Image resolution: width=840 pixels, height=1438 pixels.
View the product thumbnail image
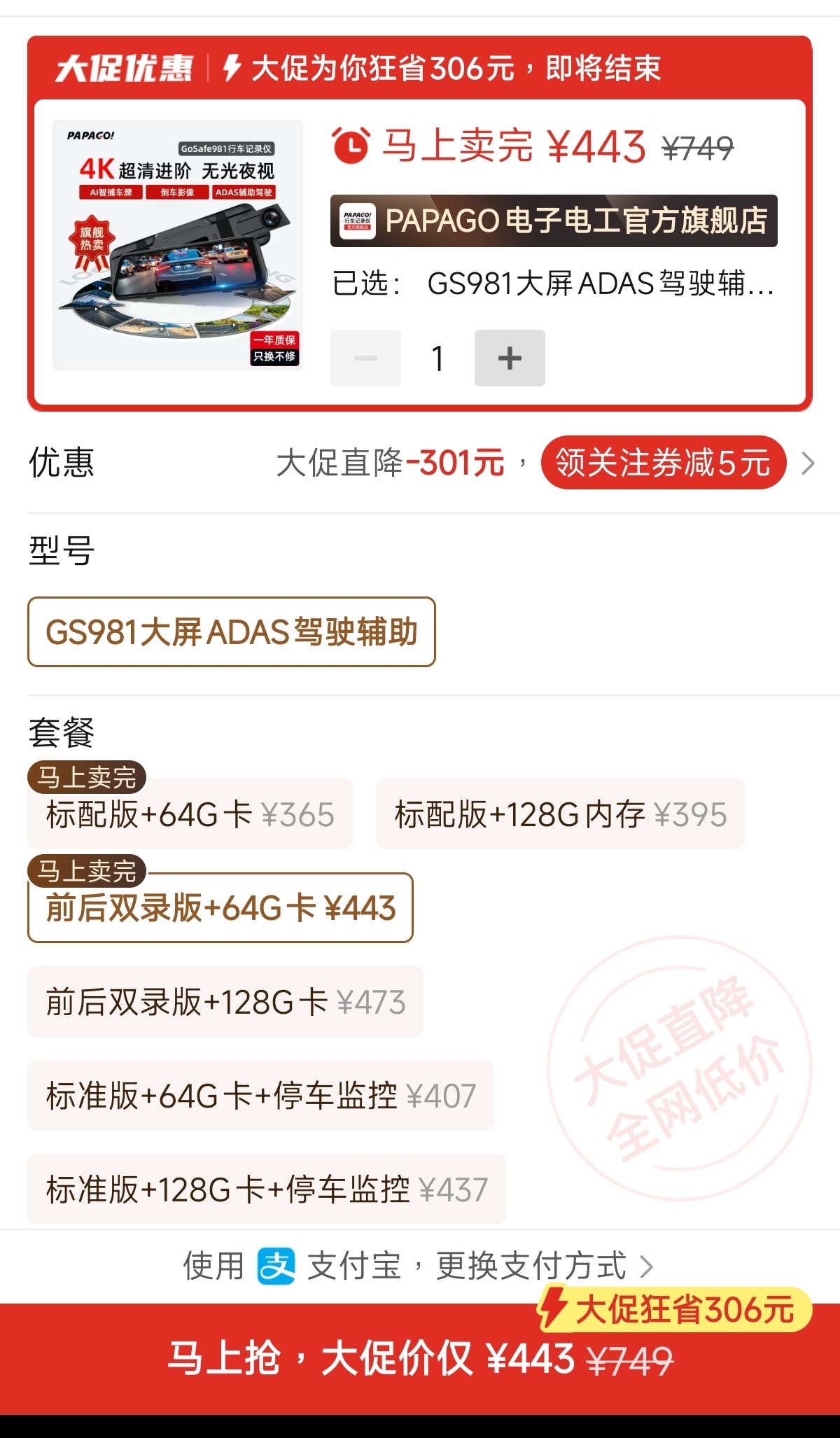[178, 245]
